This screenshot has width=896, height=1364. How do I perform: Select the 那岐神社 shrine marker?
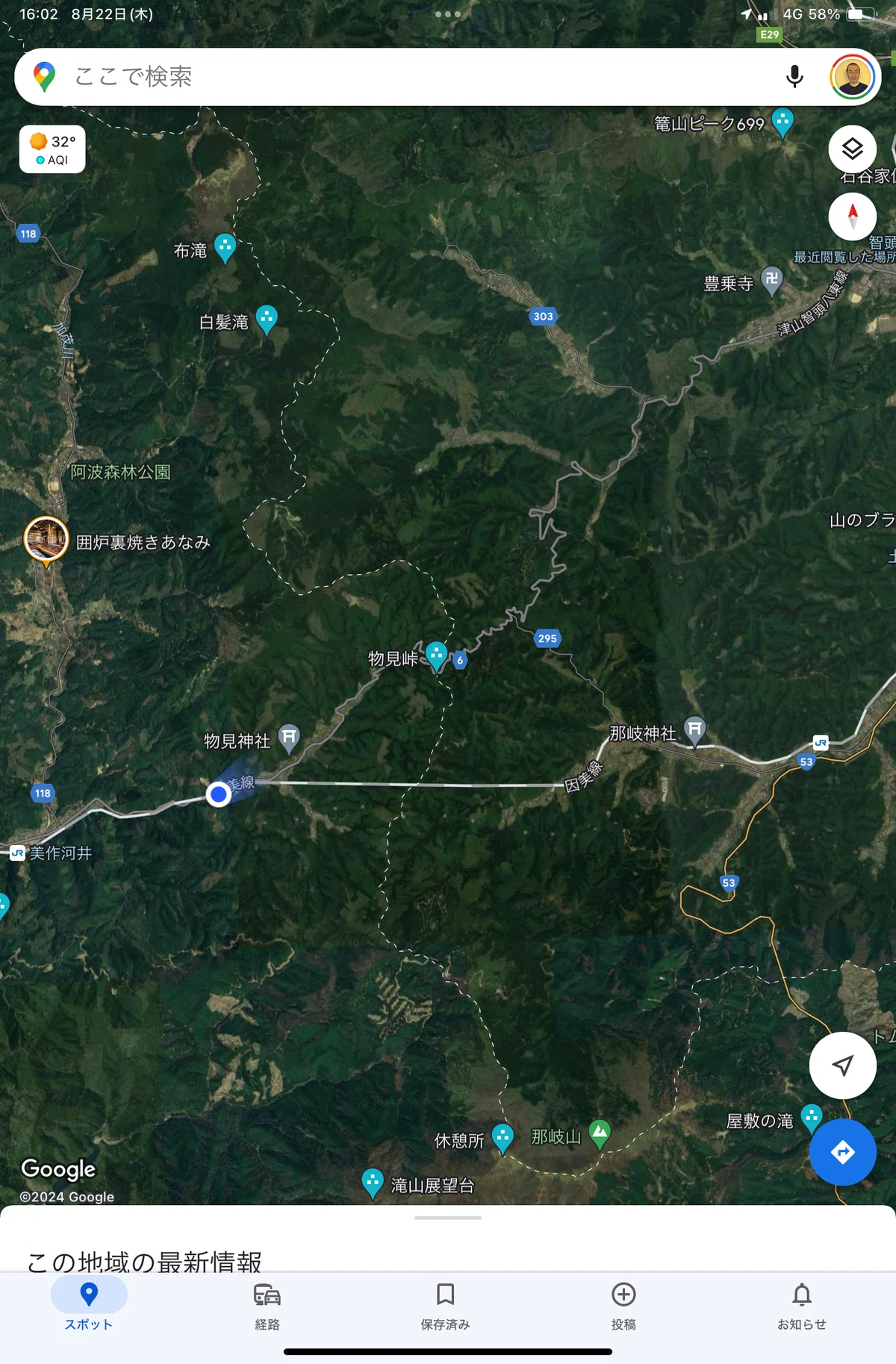(x=695, y=729)
